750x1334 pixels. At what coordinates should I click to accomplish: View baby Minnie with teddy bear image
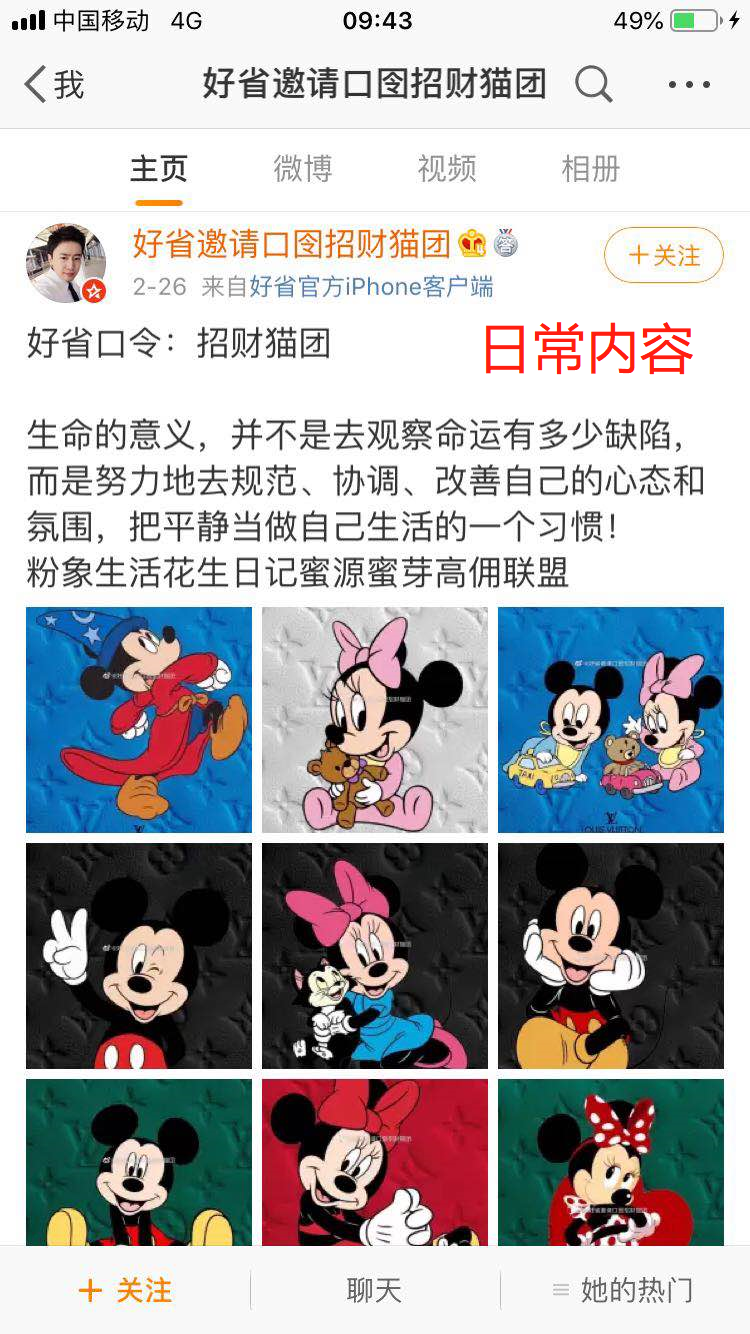[x=375, y=720]
